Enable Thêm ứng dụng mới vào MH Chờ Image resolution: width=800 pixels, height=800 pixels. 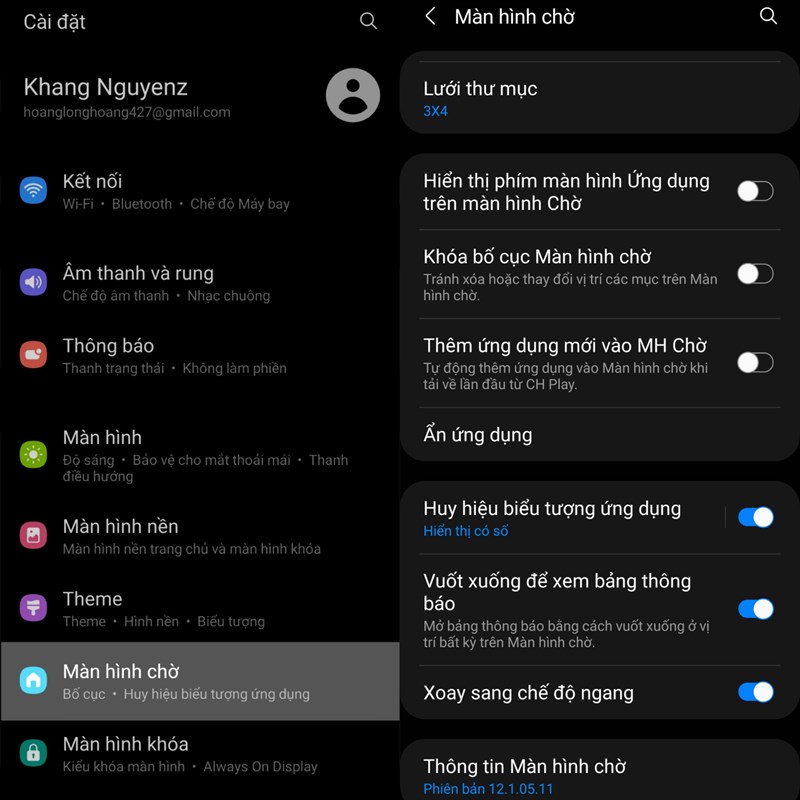click(x=755, y=362)
